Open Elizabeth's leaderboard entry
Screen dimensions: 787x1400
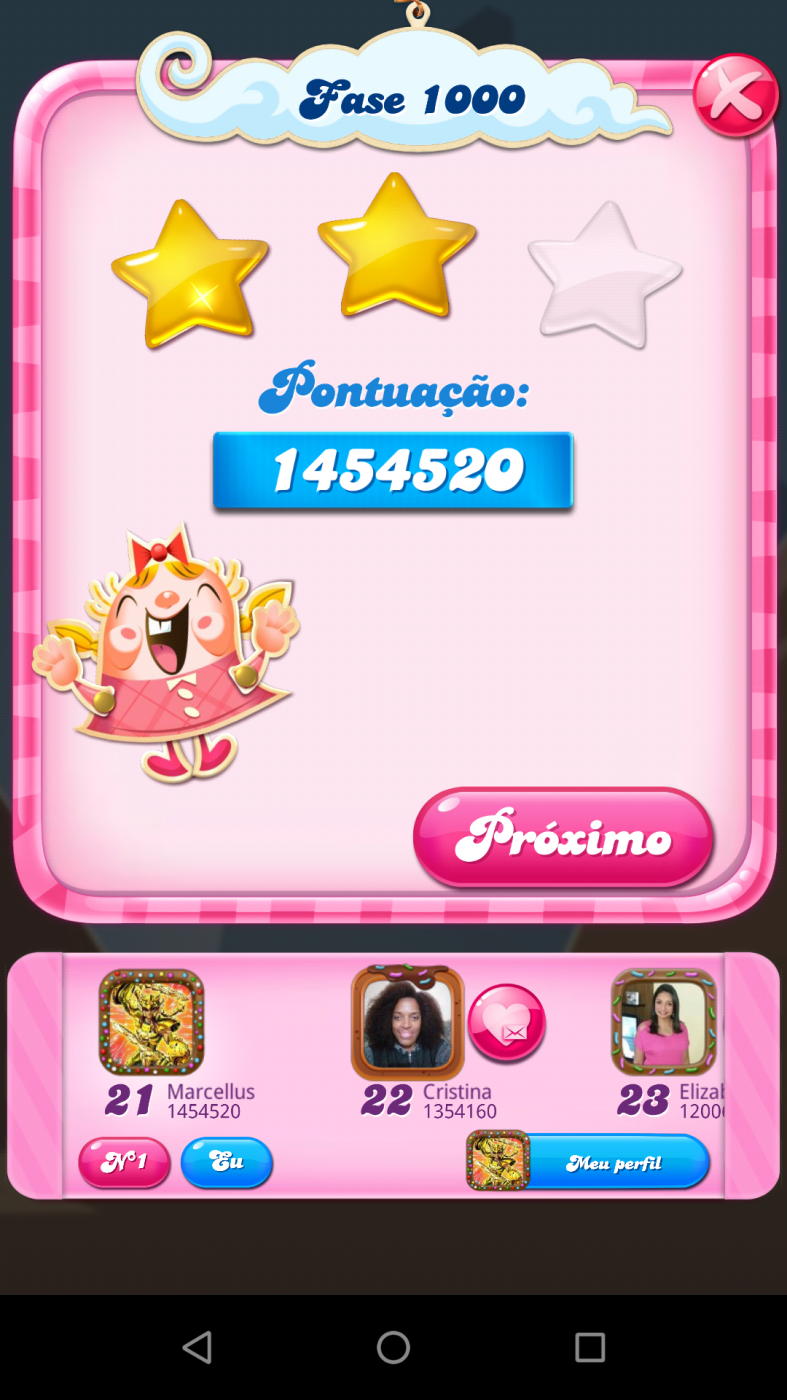point(664,1022)
